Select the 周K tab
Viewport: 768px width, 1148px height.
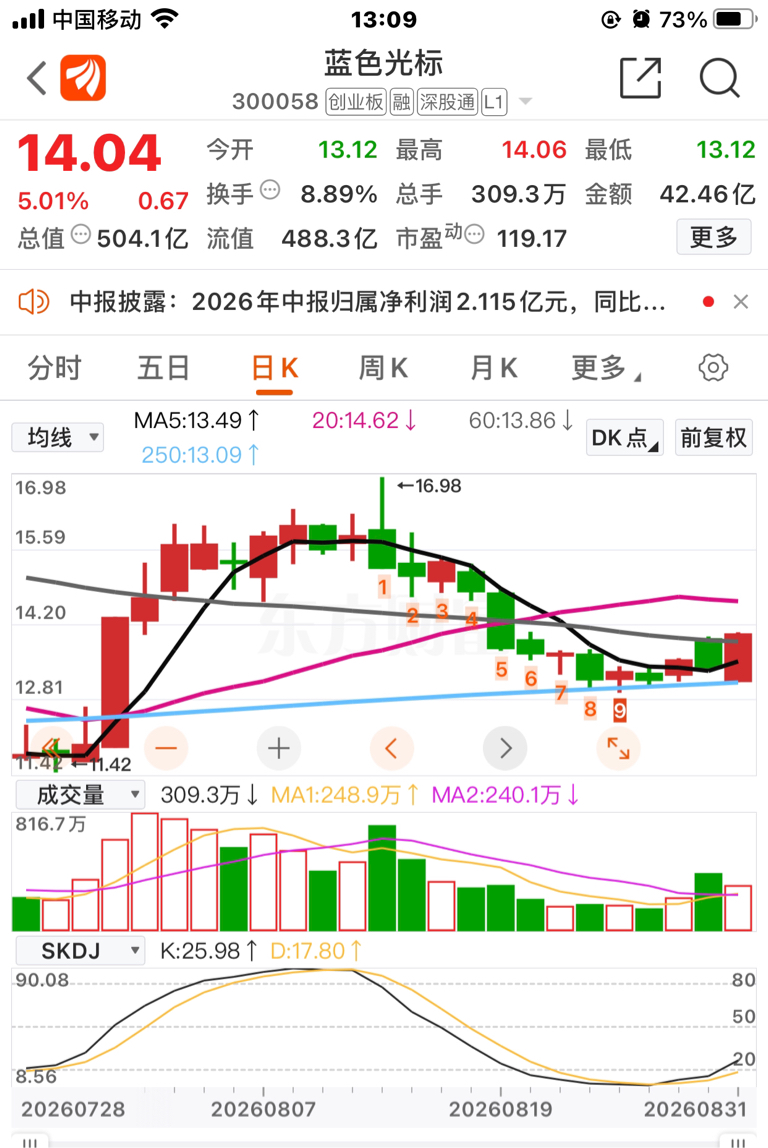[x=383, y=368]
